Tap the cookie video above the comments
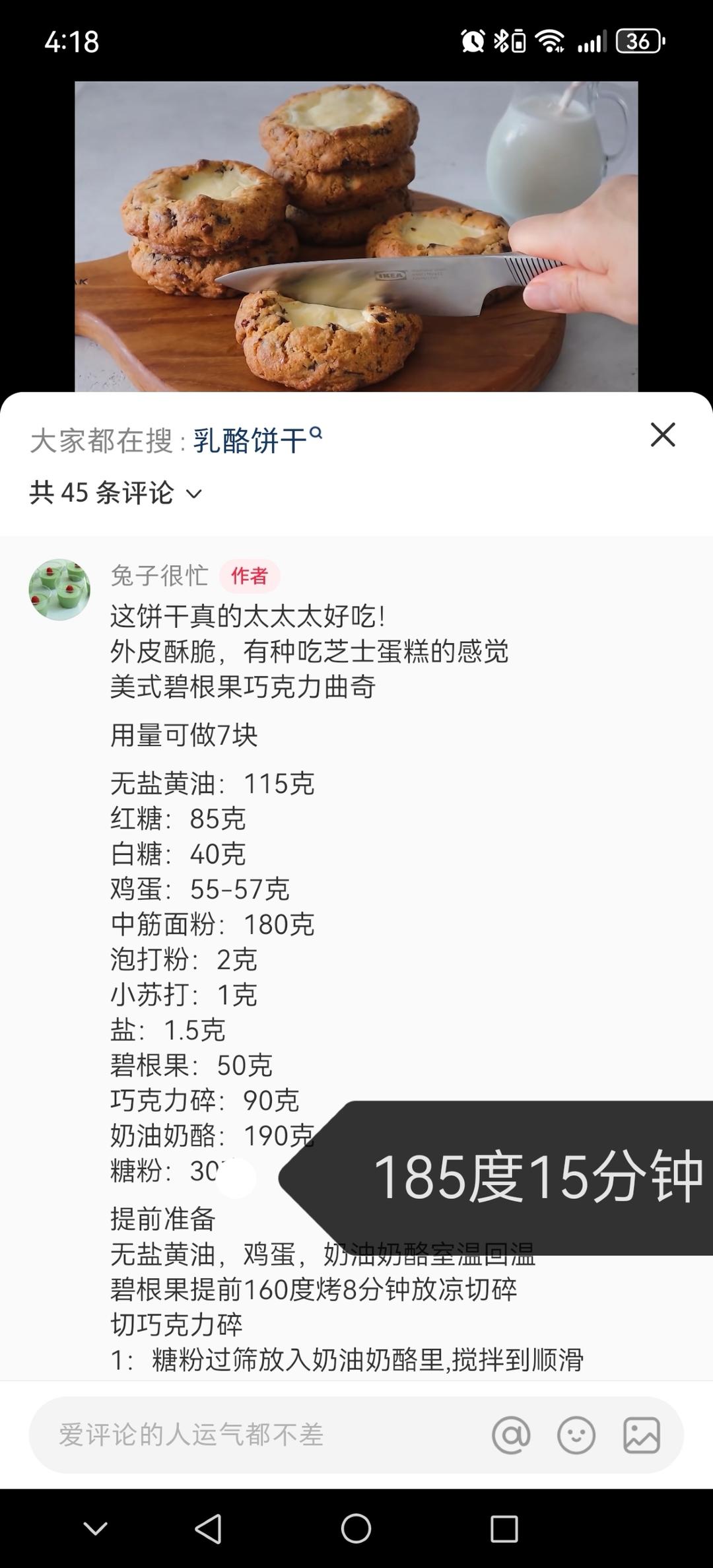Image resolution: width=713 pixels, height=1568 pixels. click(356, 236)
